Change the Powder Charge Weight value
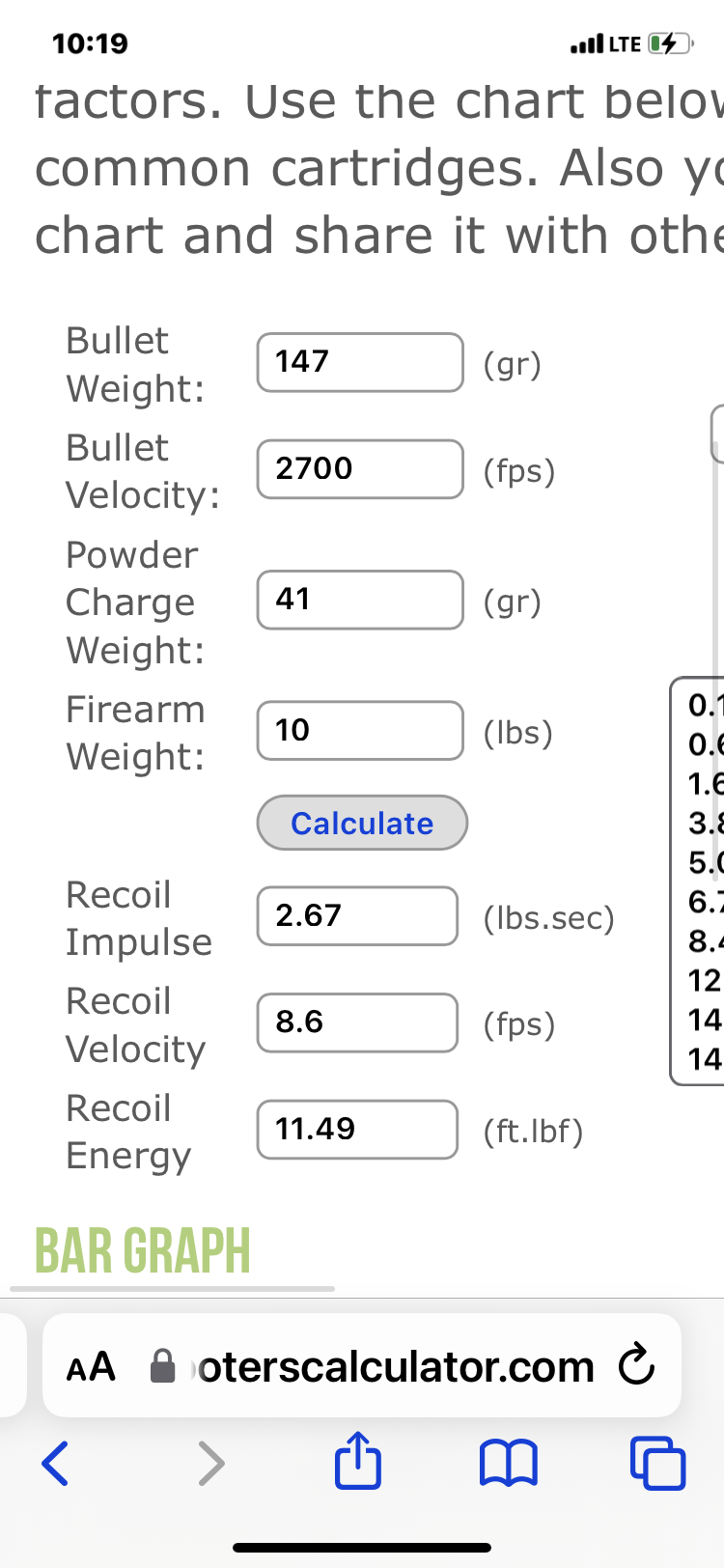Image resolution: width=724 pixels, height=1568 pixels. pos(360,600)
